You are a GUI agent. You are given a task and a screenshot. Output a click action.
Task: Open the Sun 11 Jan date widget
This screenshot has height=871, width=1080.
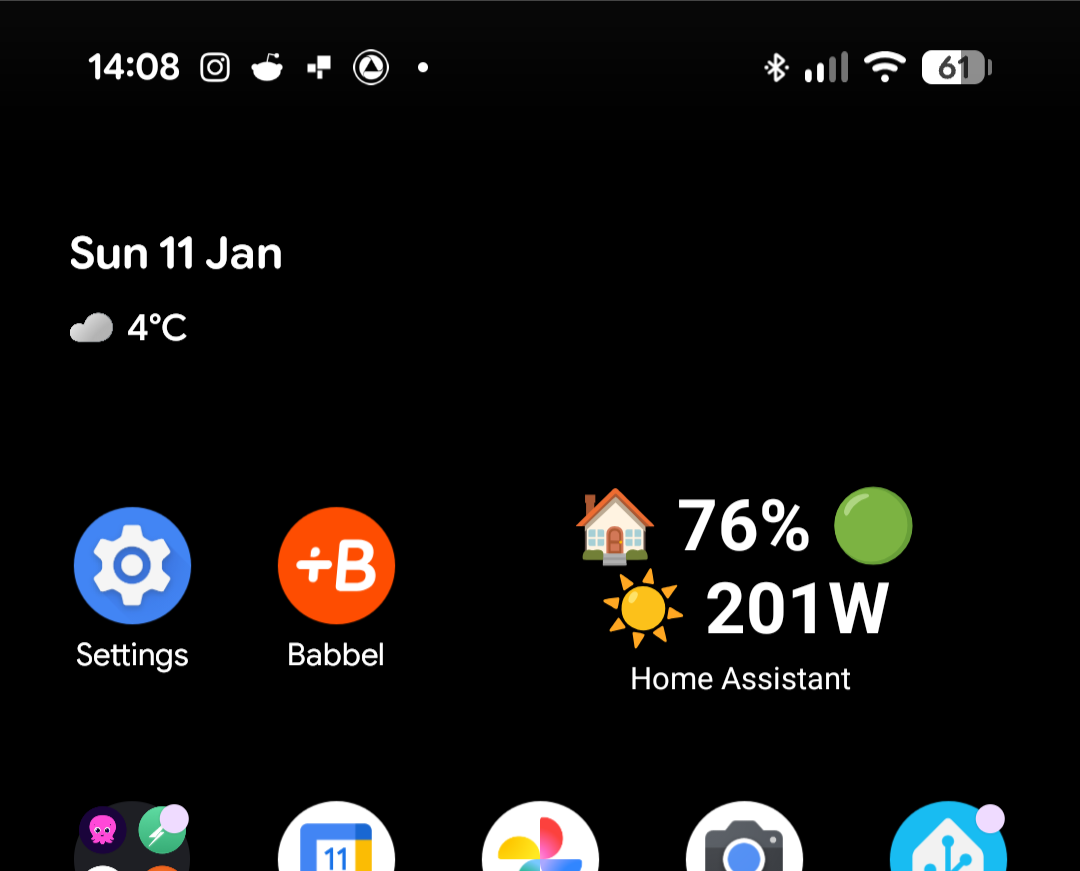[176, 254]
